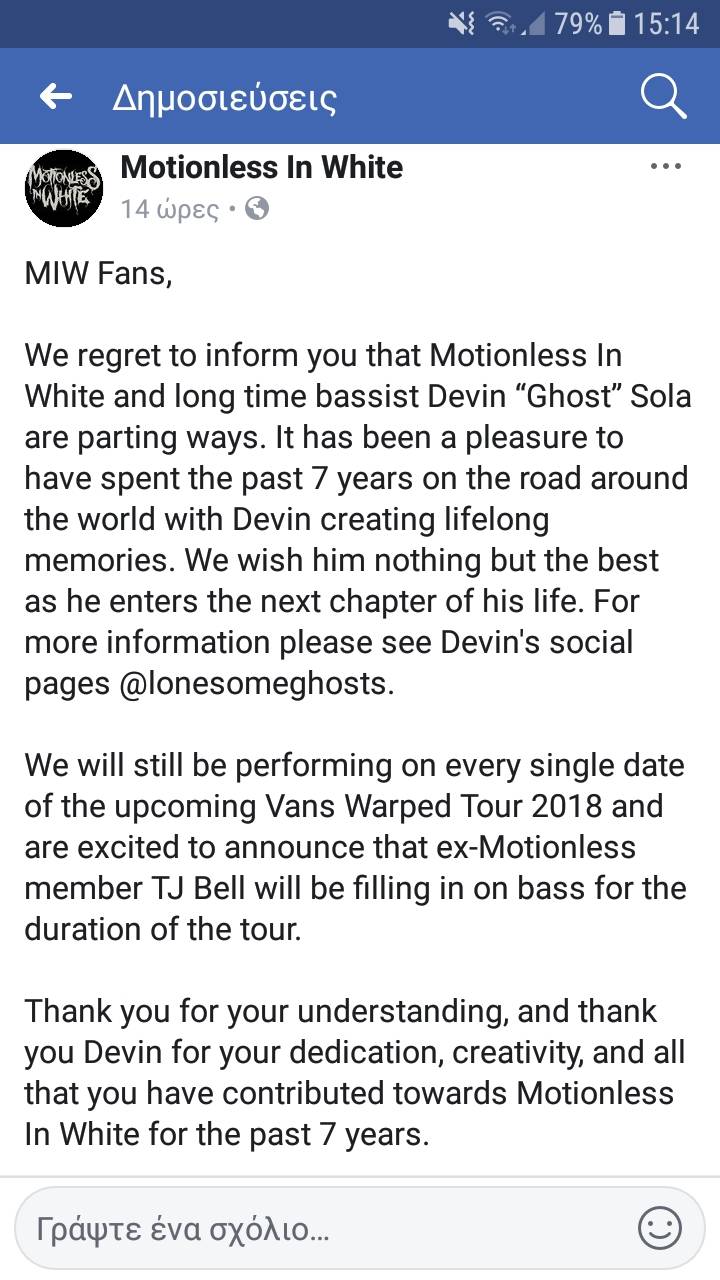Image resolution: width=720 pixels, height=1280 pixels.
Task: Open the emoji smiley picker
Action: pos(659,1229)
